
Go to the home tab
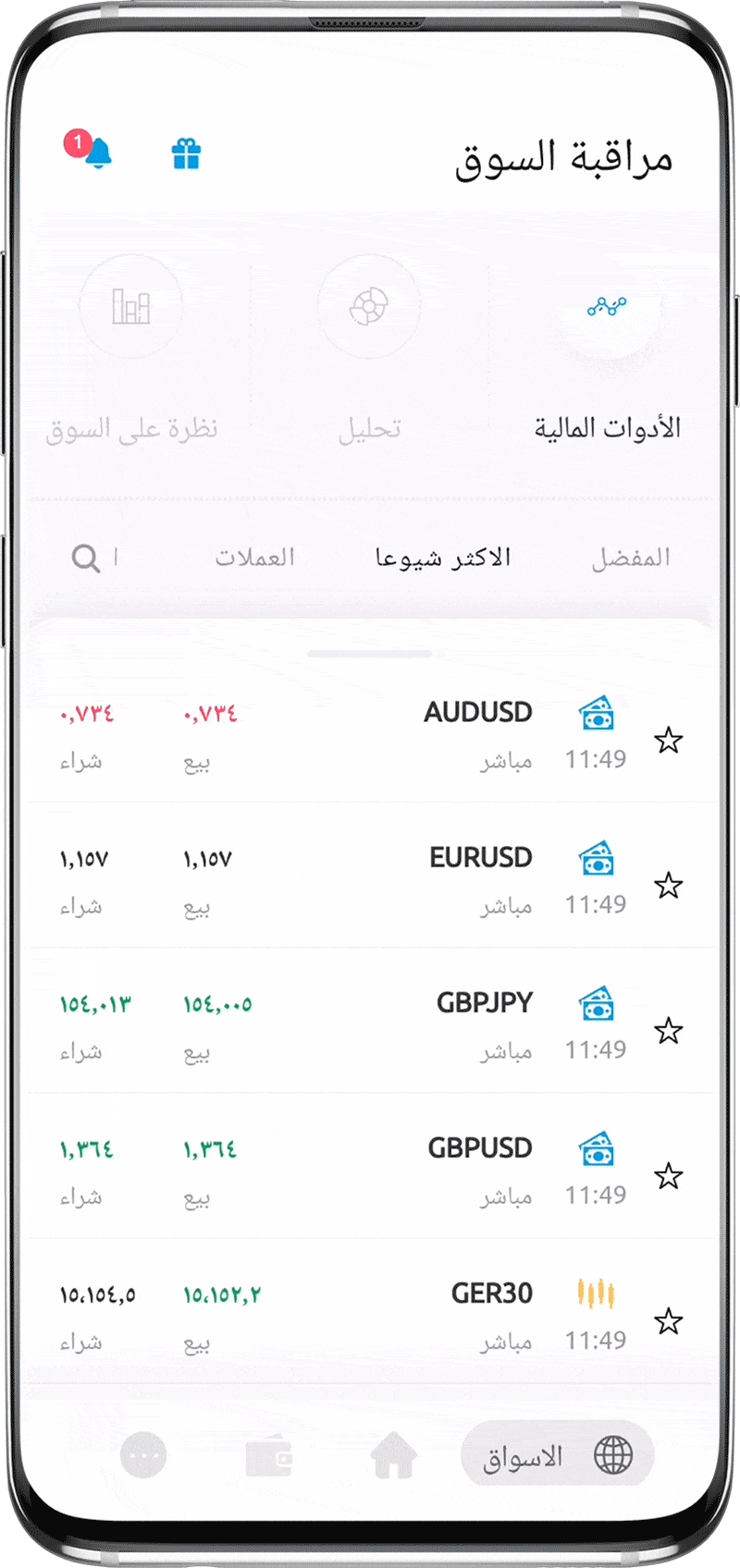(x=393, y=1457)
